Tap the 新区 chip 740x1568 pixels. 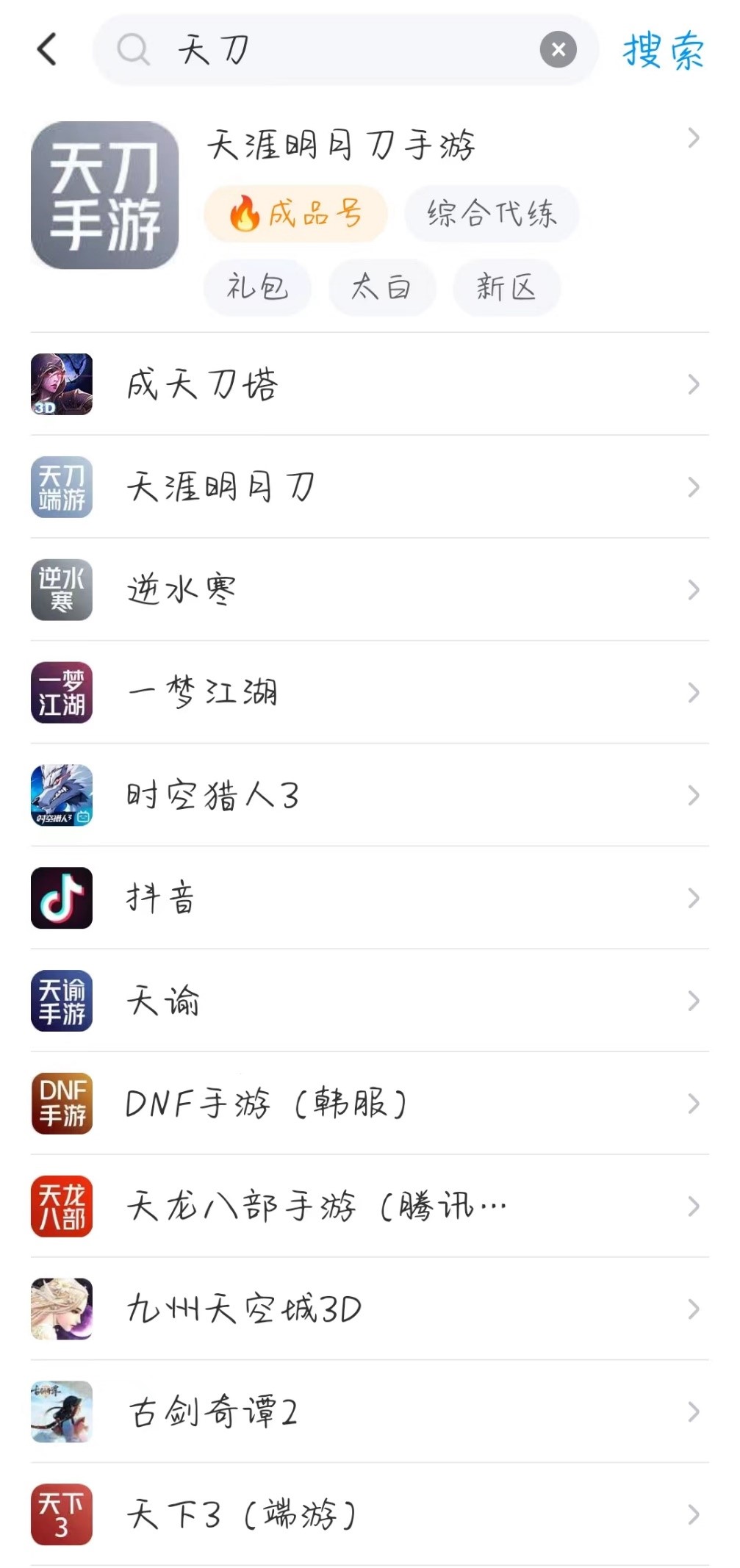tap(506, 287)
